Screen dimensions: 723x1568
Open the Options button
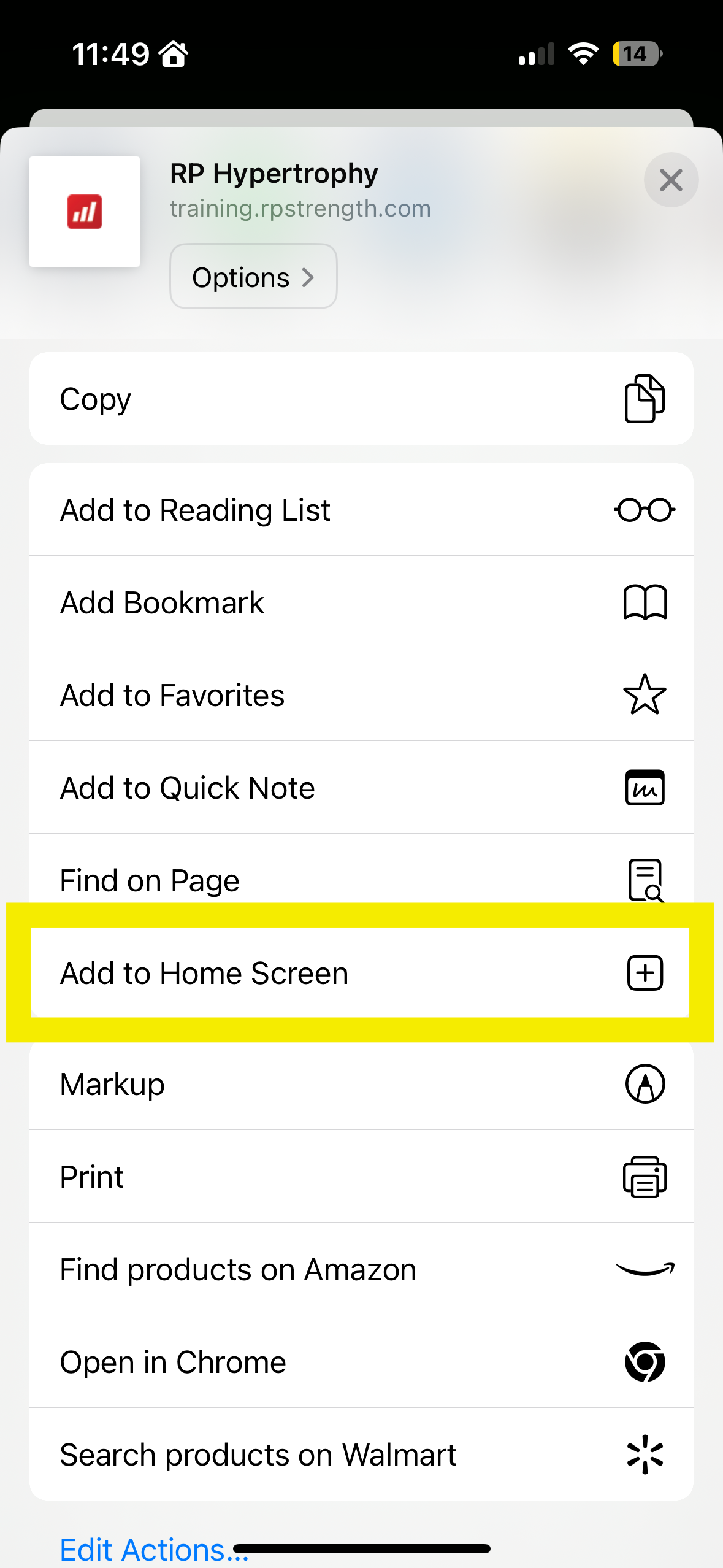click(x=253, y=277)
